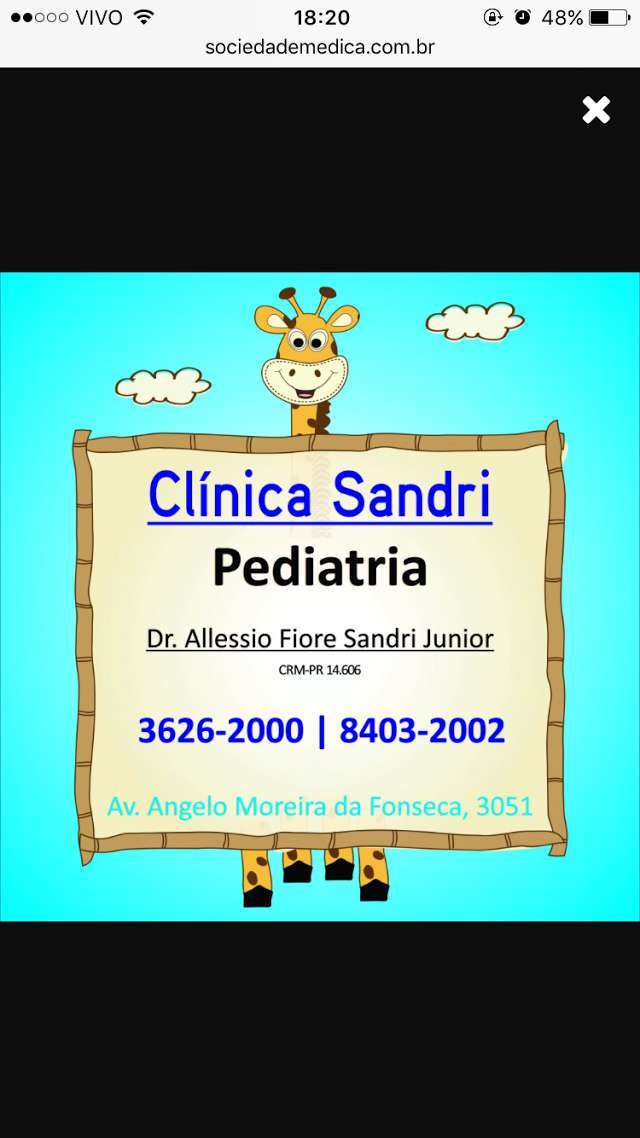Tap the enlarged Clínica Sandri image
The width and height of the screenshot is (640, 1138).
click(x=320, y=597)
